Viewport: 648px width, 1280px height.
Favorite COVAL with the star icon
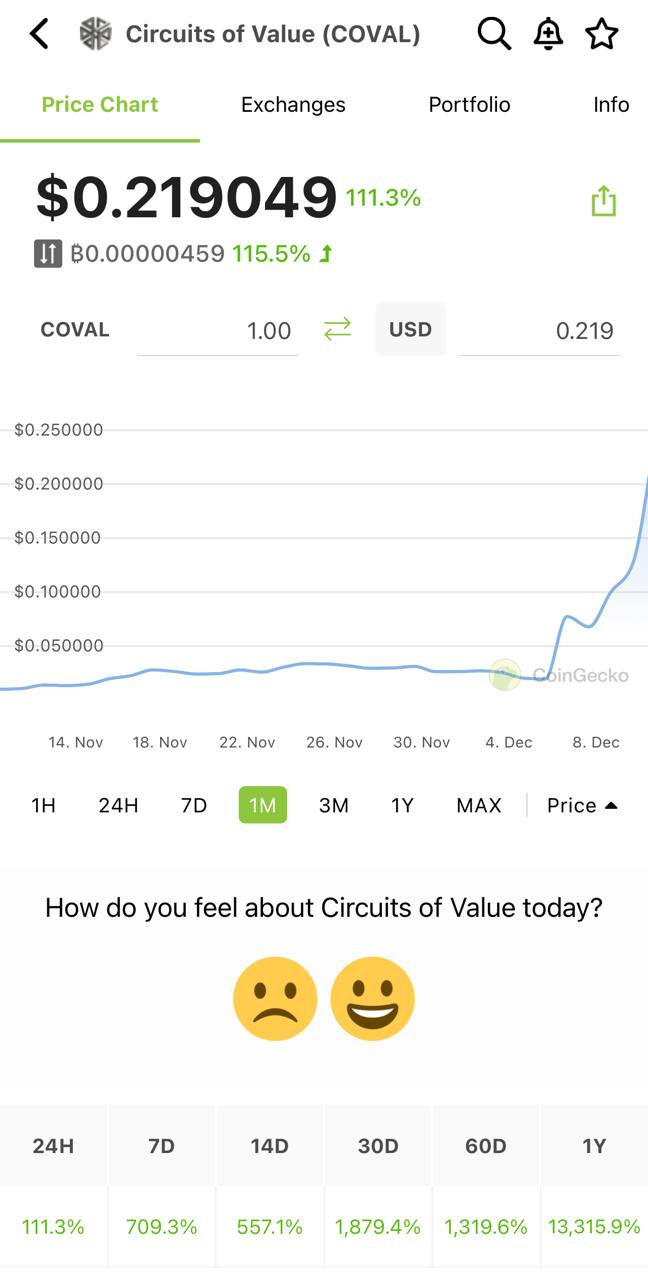602,34
